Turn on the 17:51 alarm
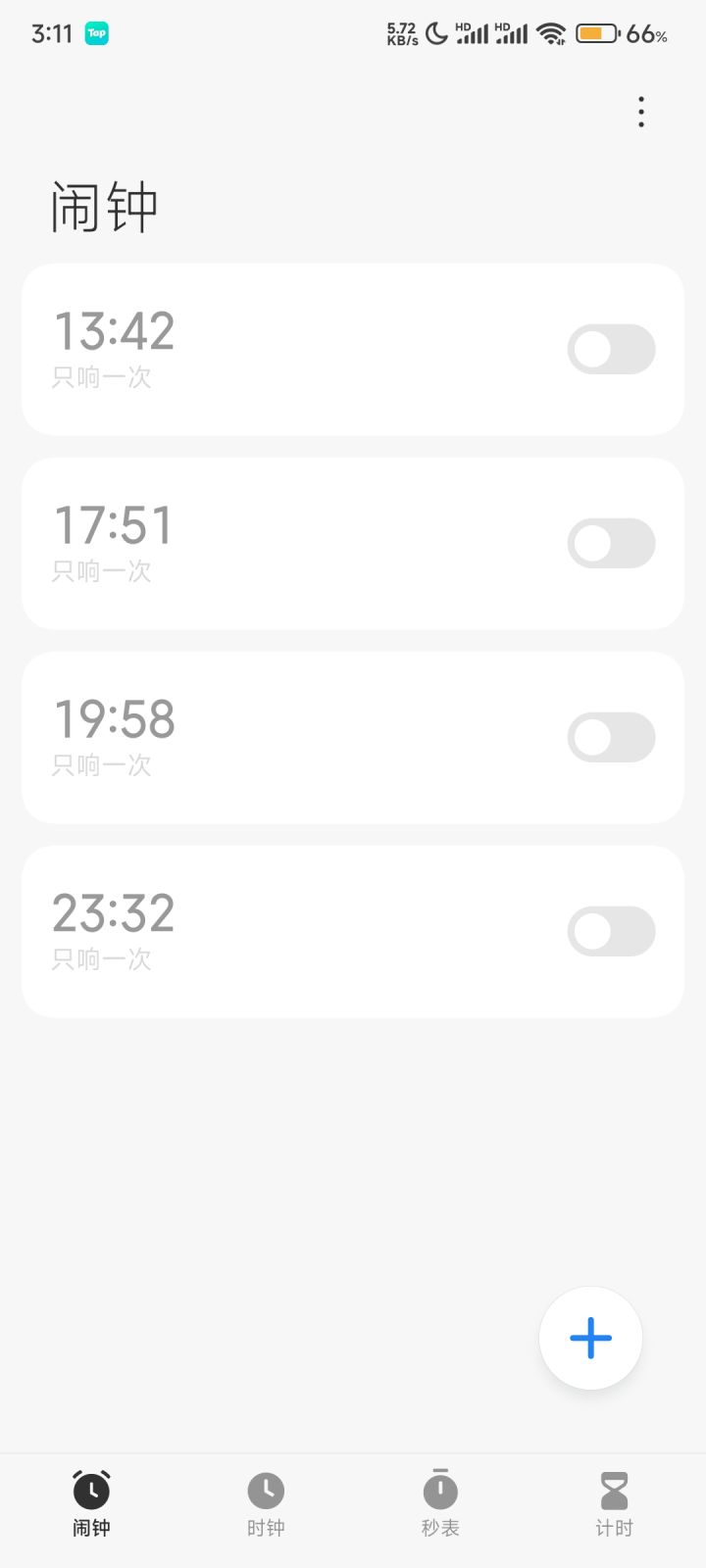706x1568 pixels. [611, 543]
